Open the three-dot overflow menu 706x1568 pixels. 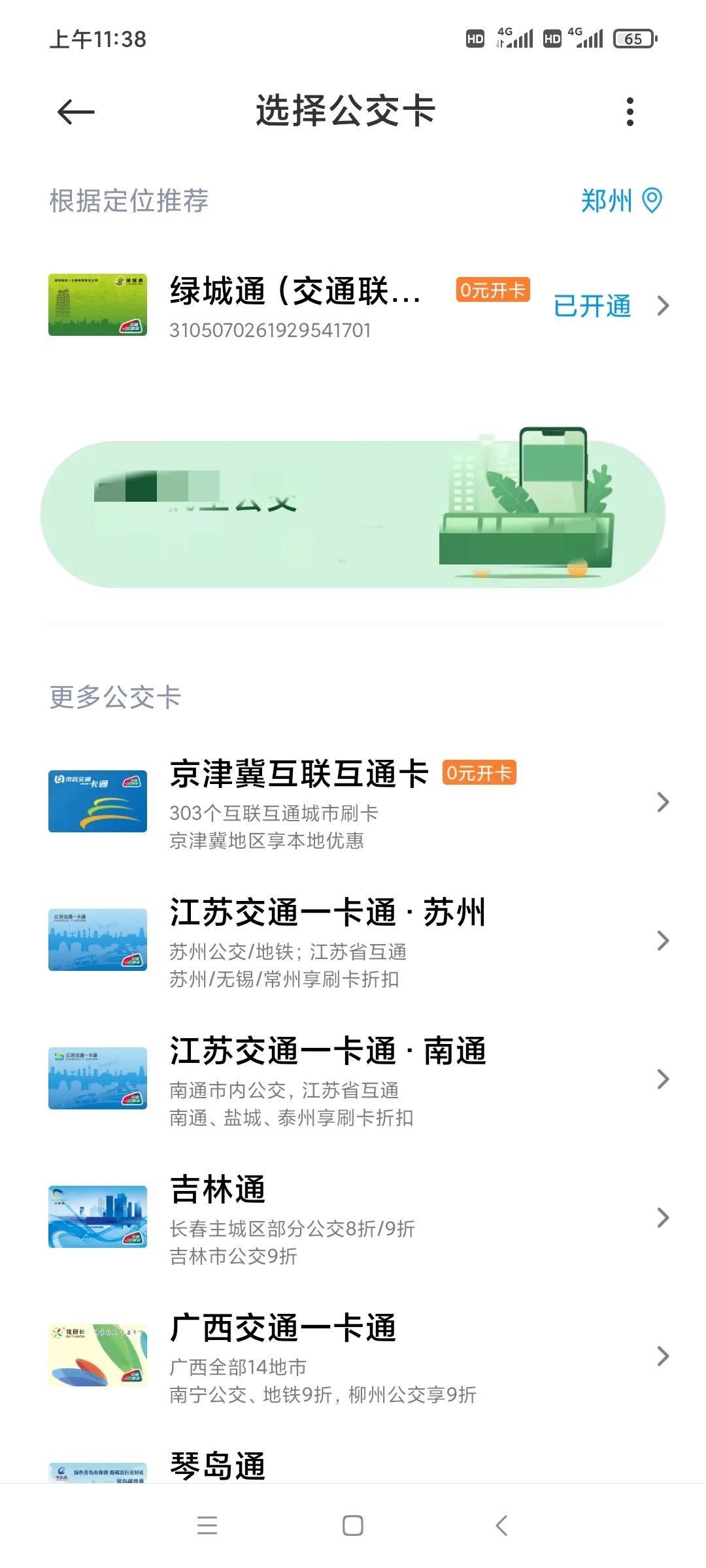(630, 111)
